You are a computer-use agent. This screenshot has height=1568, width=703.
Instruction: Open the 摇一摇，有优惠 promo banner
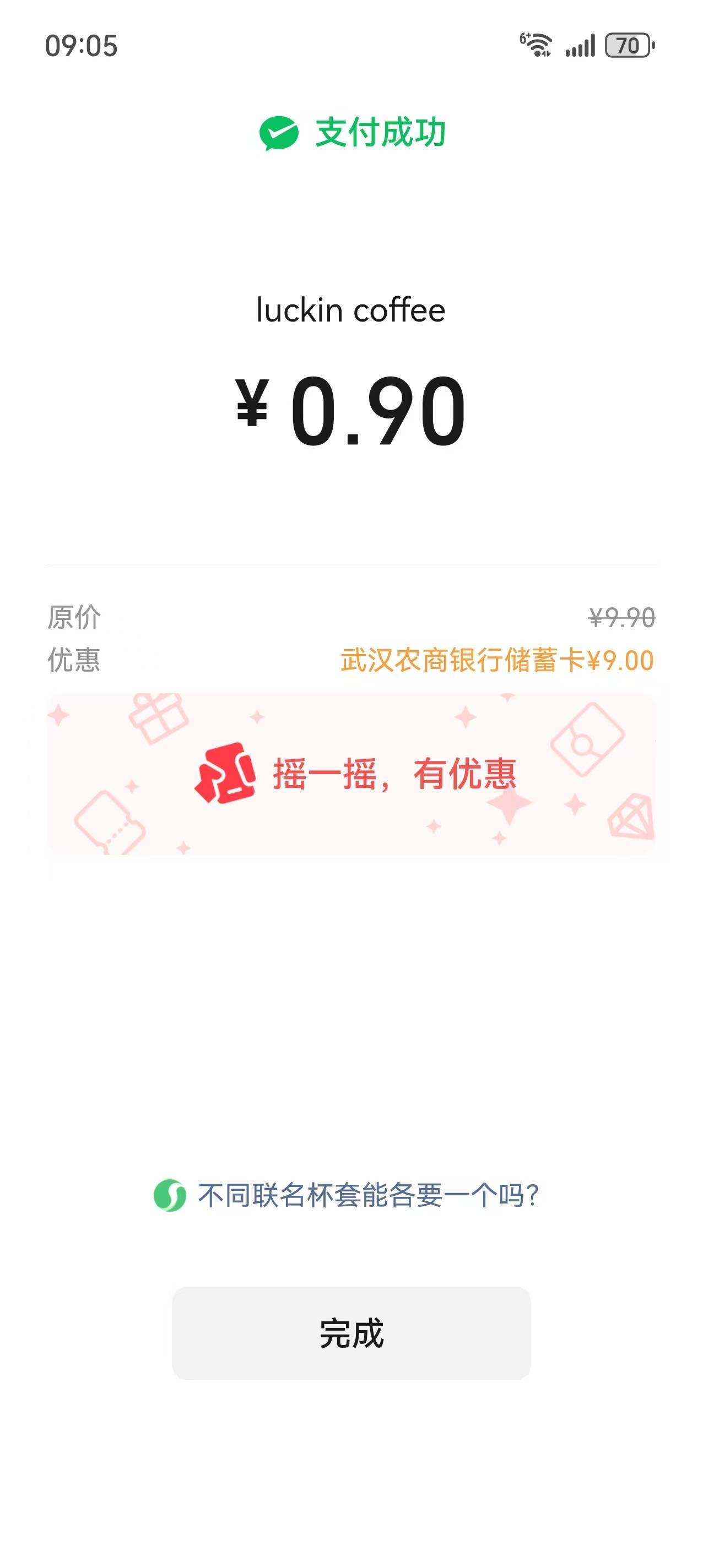click(351, 774)
